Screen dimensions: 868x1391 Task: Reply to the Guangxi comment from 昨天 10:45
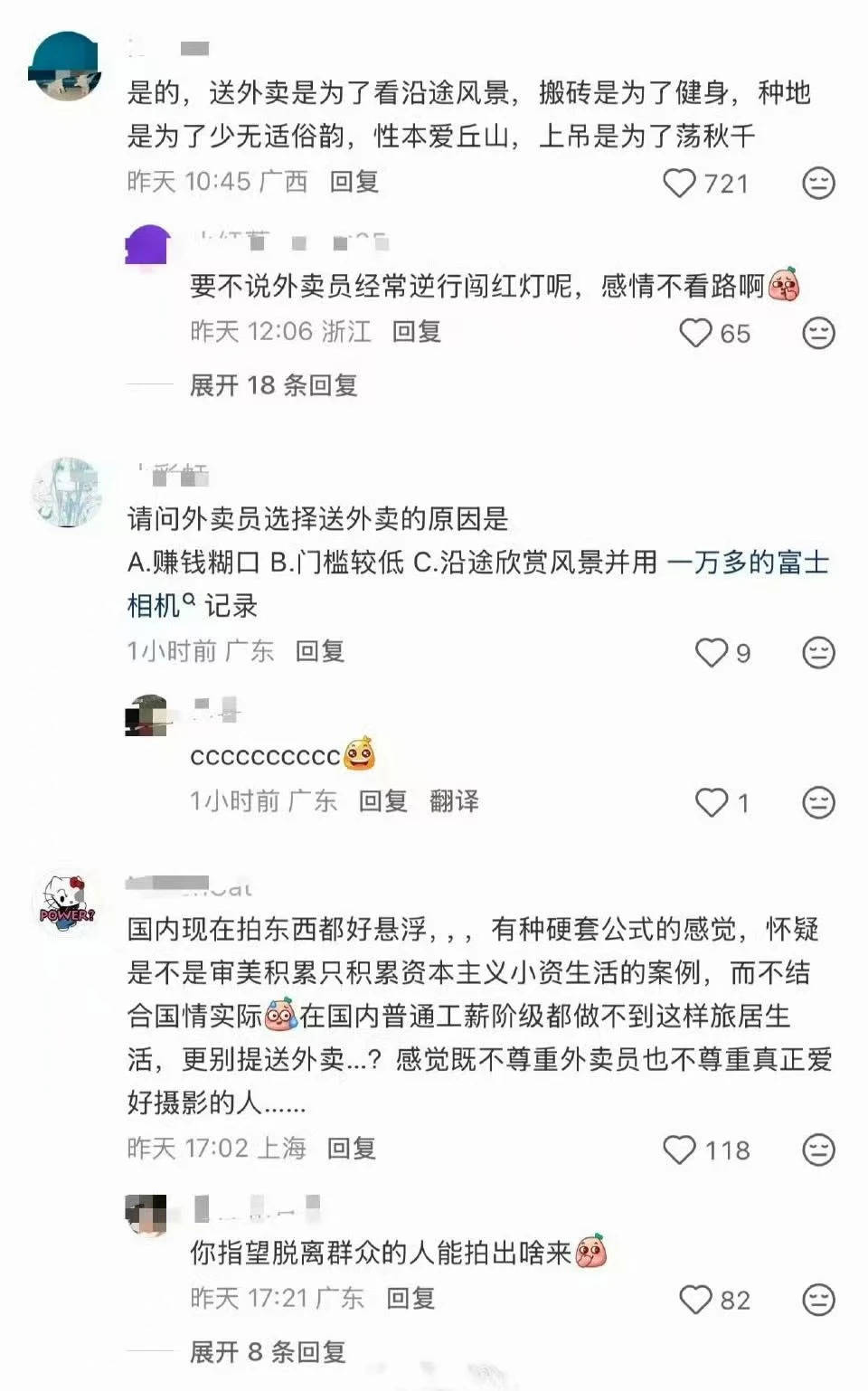point(354,182)
